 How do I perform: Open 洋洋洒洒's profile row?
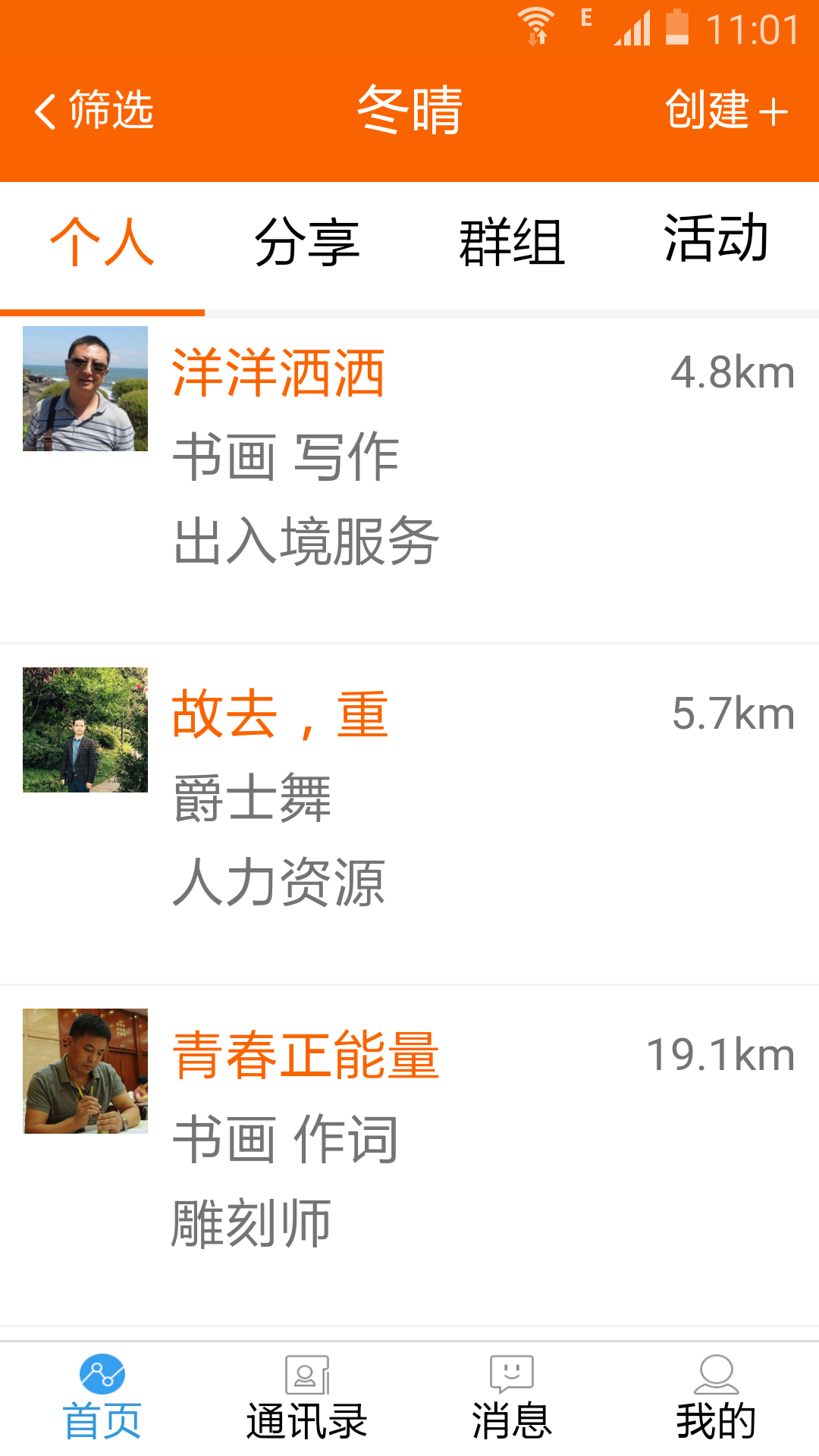(409, 479)
